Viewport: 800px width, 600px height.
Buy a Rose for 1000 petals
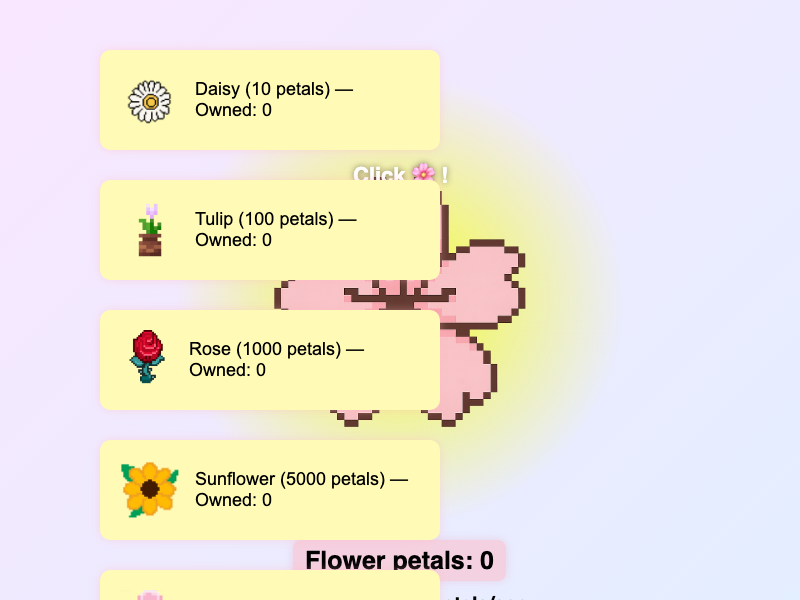point(270,360)
